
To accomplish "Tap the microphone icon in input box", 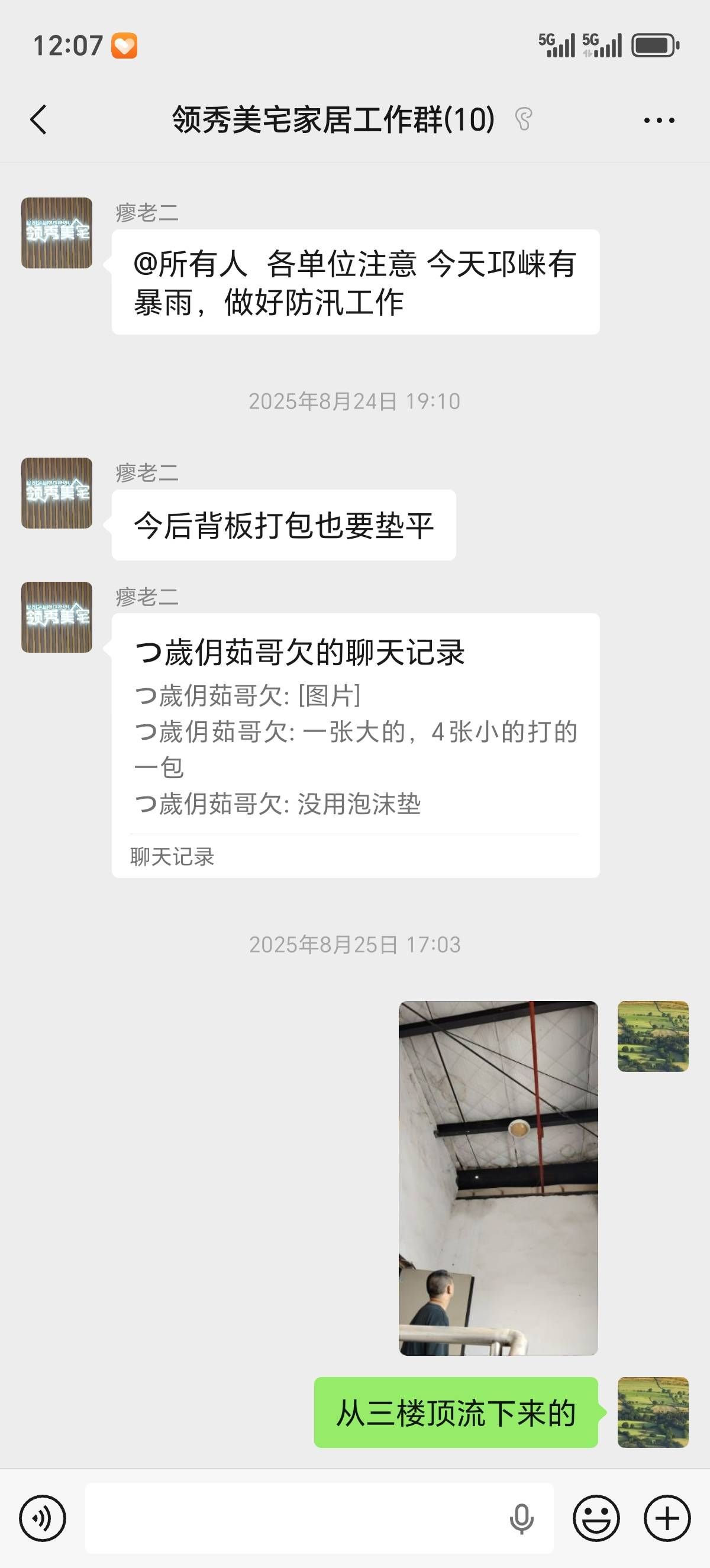I will [x=521, y=1518].
